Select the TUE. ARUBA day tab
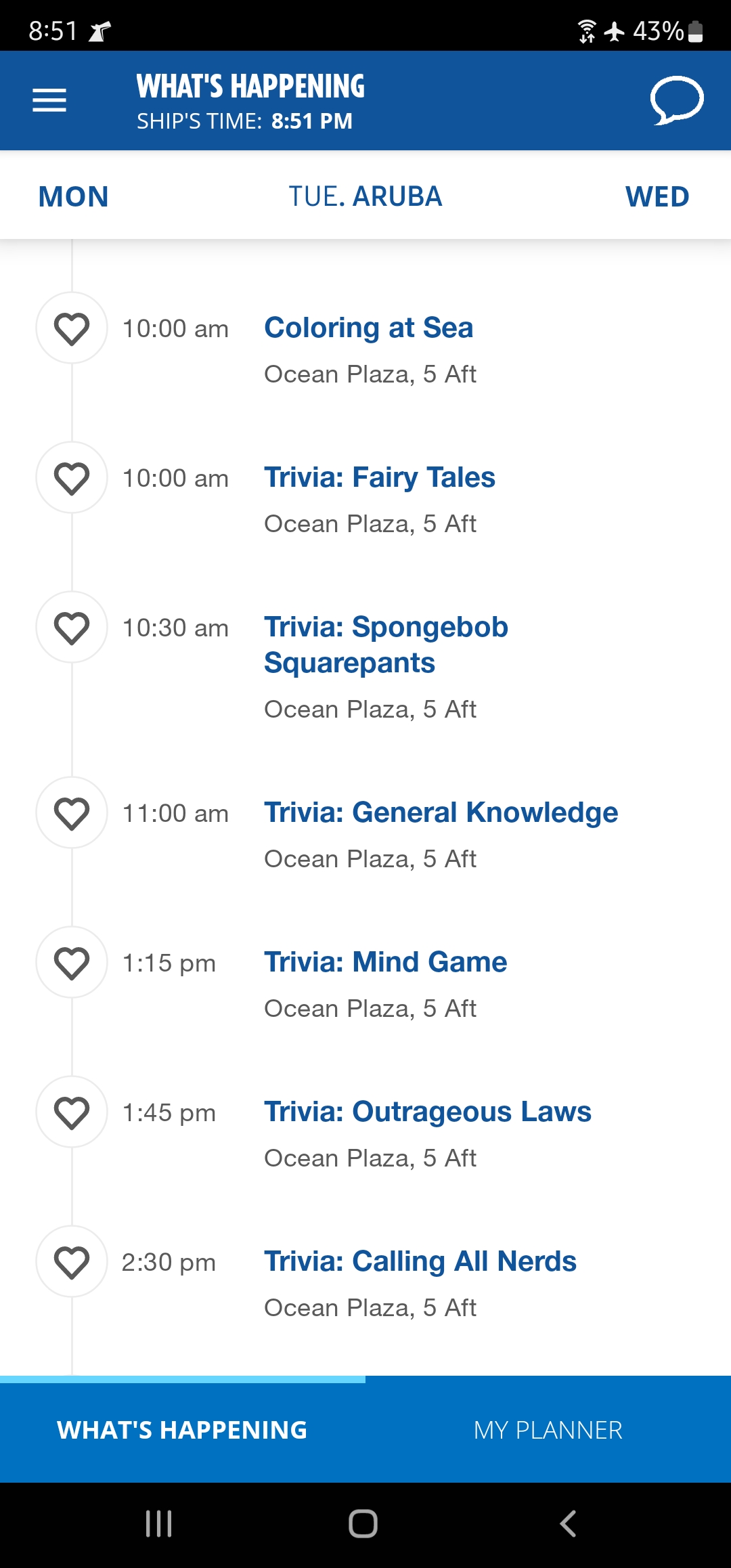Image resolution: width=731 pixels, height=1568 pixels. (x=365, y=197)
